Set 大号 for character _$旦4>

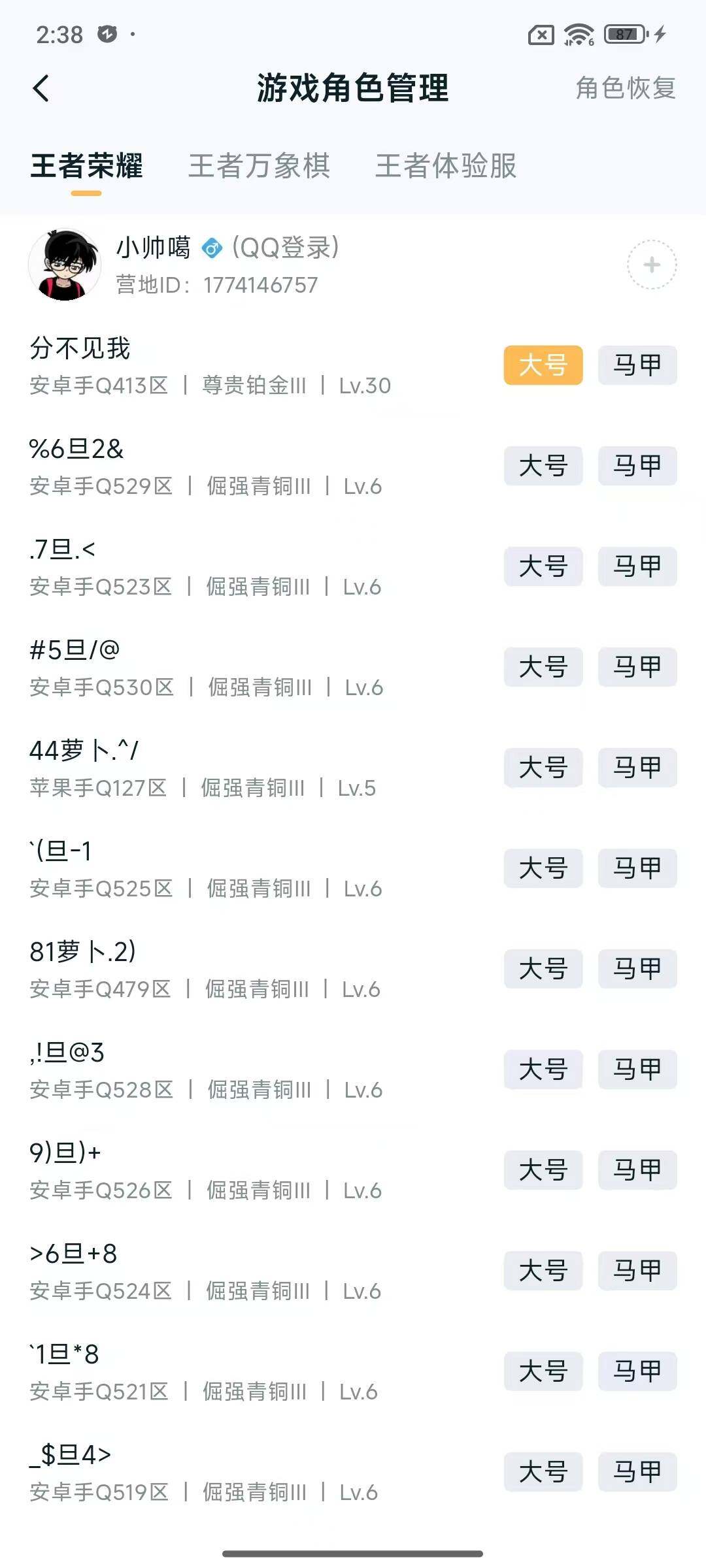[543, 1471]
